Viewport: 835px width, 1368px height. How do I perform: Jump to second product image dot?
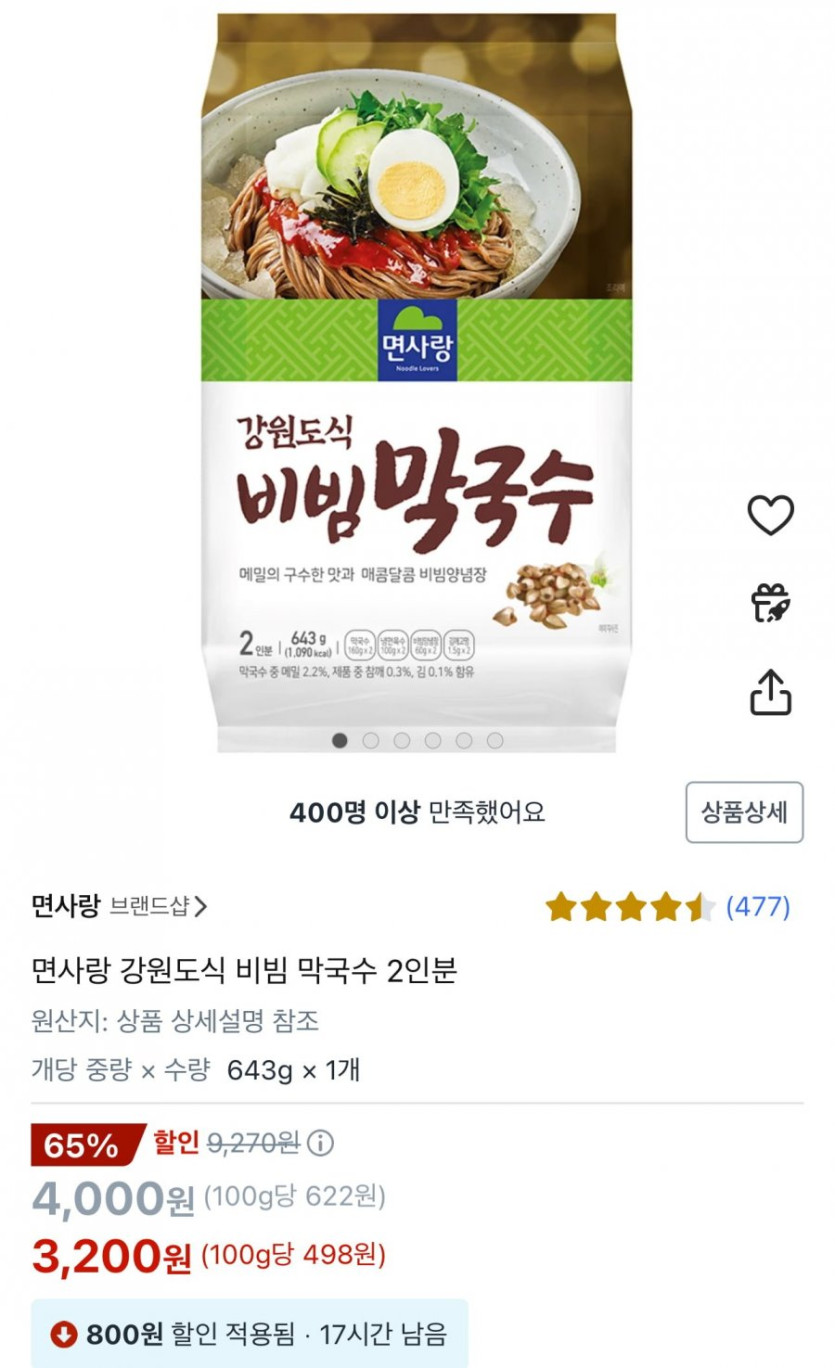[x=371, y=740]
